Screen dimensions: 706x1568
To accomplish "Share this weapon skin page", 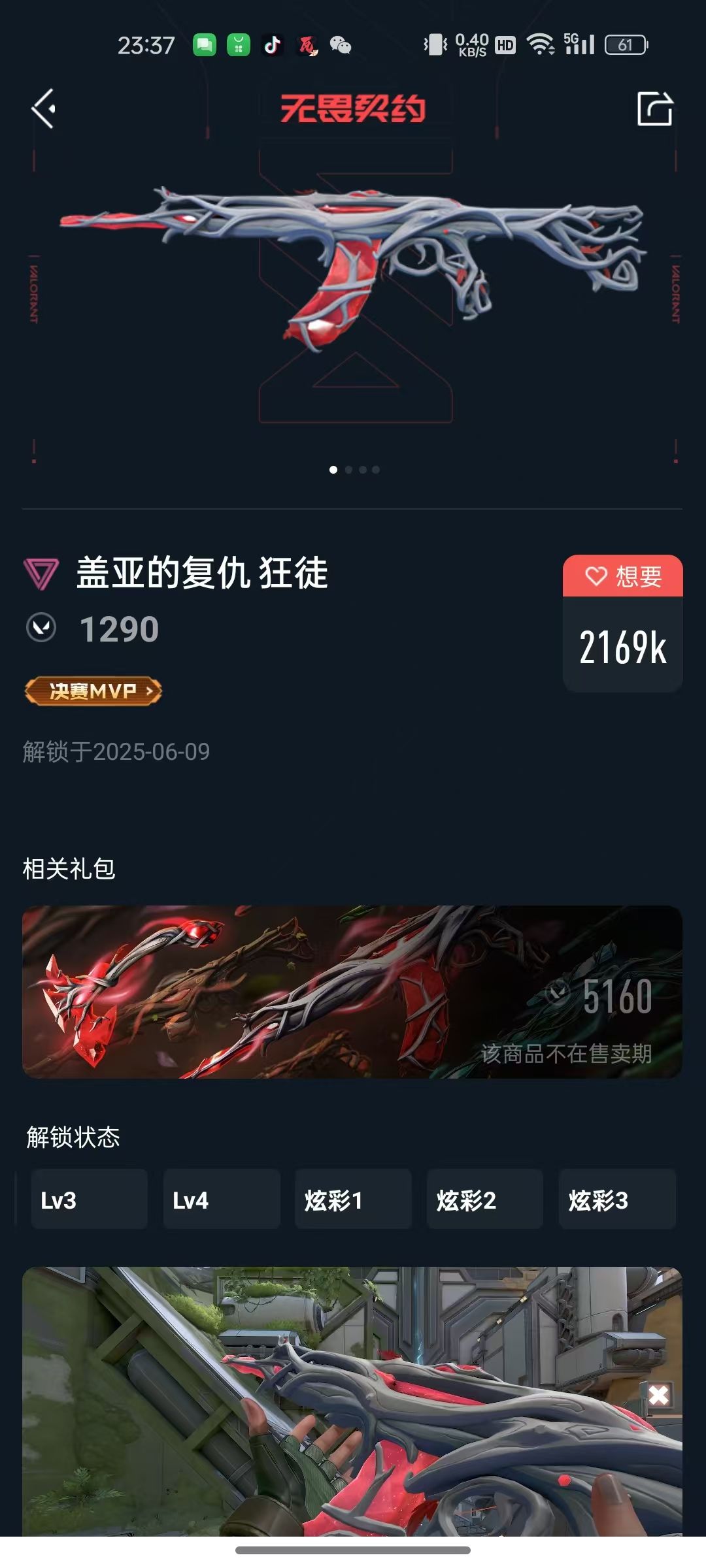I will [x=654, y=108].
